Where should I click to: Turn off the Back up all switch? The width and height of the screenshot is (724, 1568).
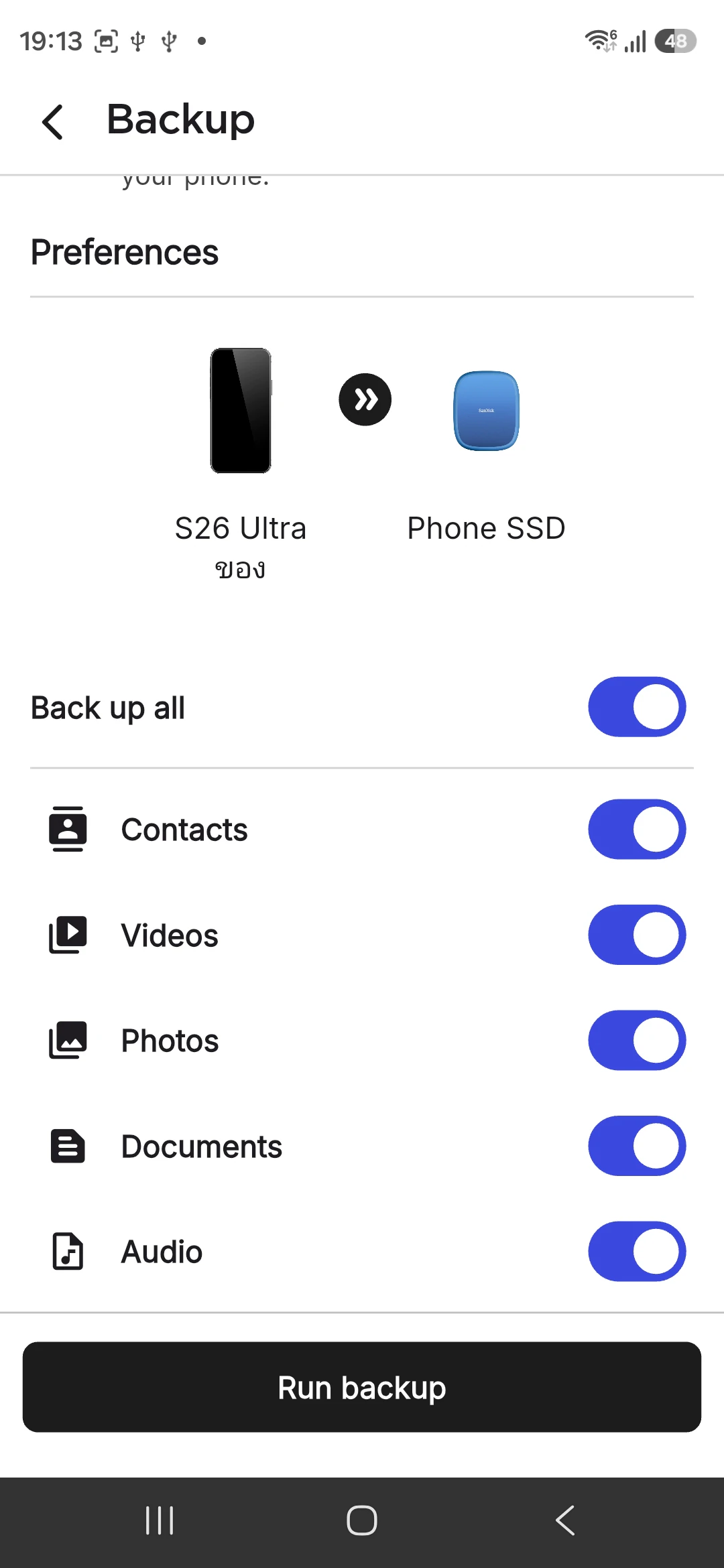coord(636,707)
